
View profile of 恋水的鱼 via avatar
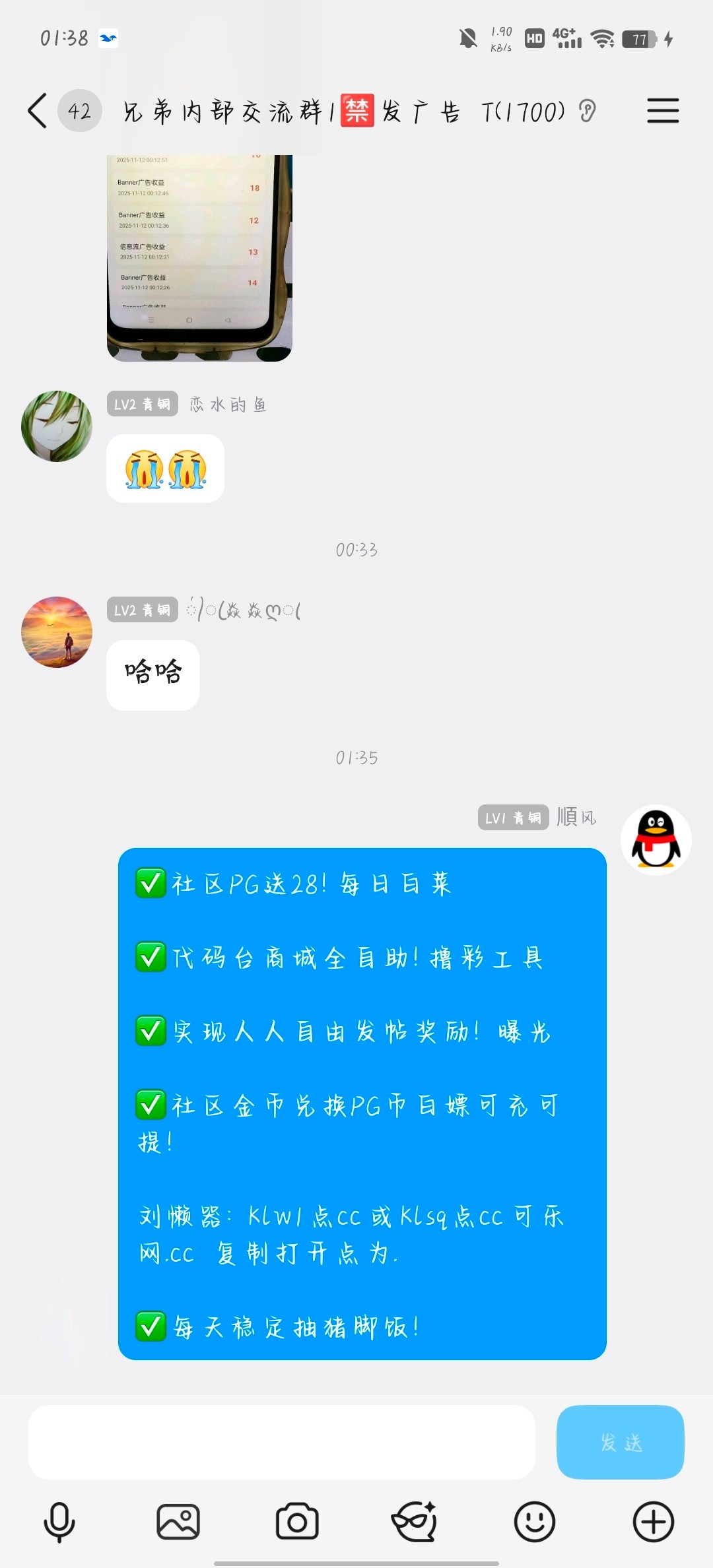tap(57, 426)
